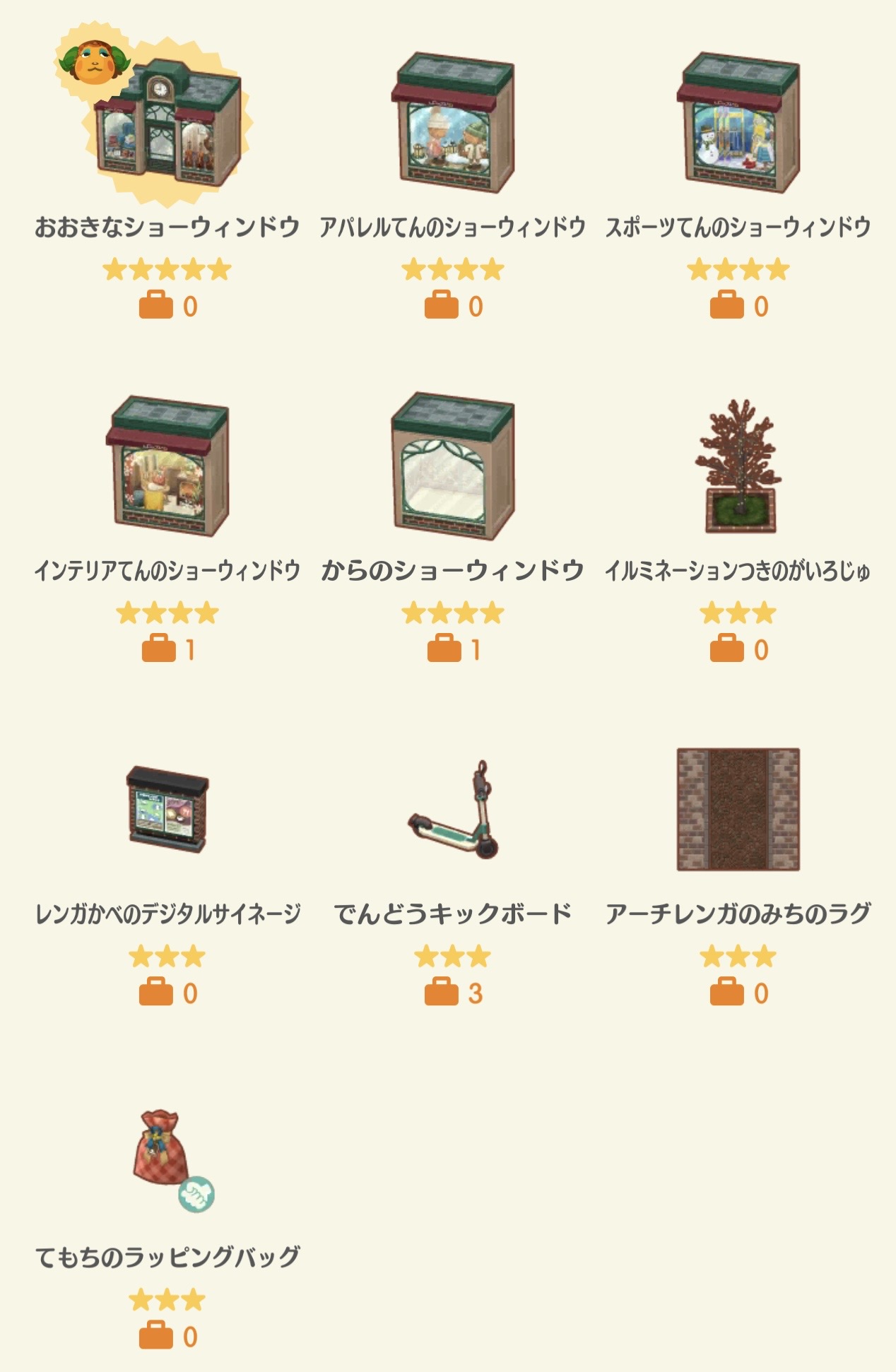This screenshot has height=1372, width=896.
Task: View イルミネーションつきのがいろじゅ tree item
Action: click(x=738, y=466)
